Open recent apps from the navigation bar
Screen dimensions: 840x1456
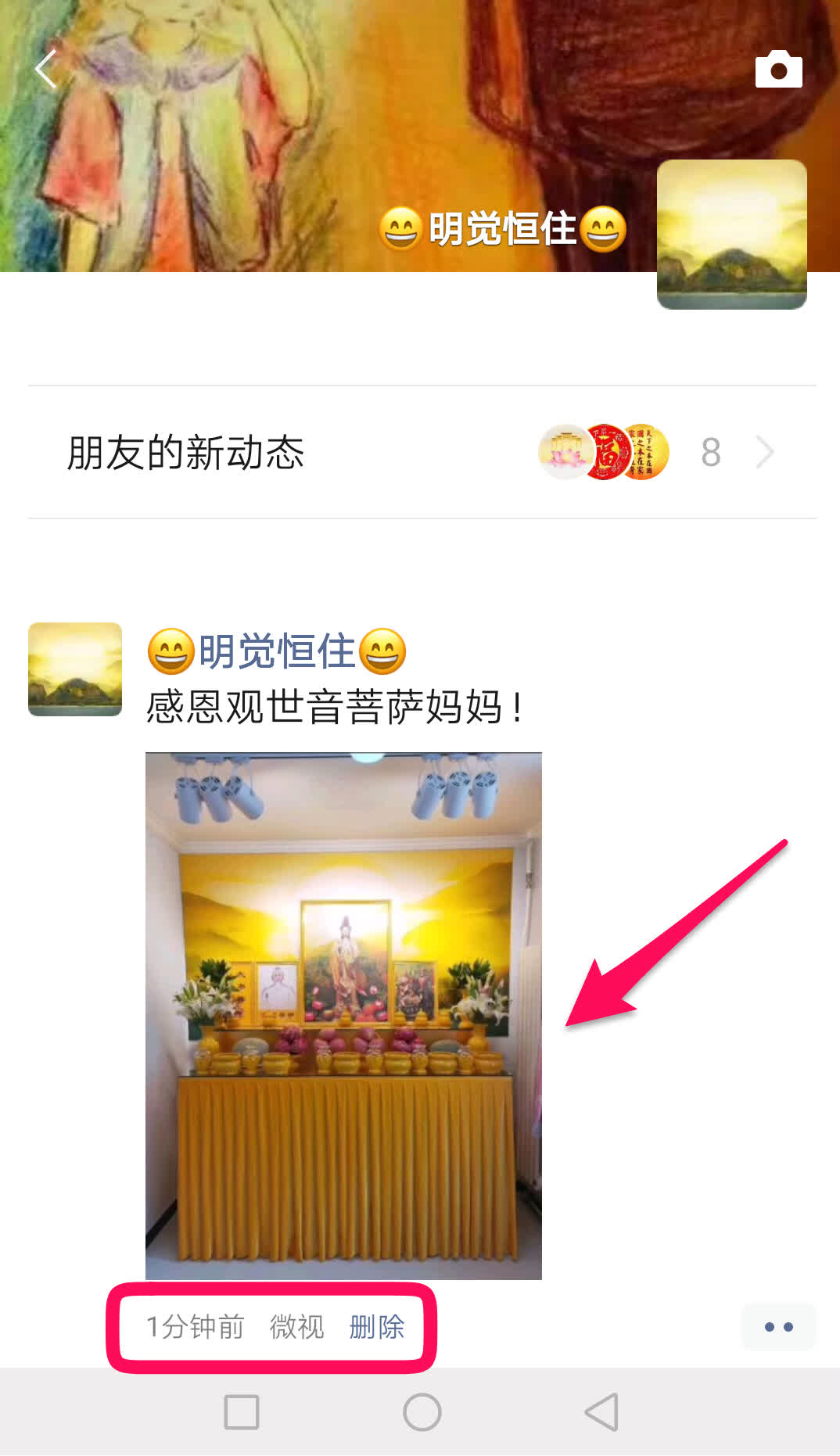242,1412
